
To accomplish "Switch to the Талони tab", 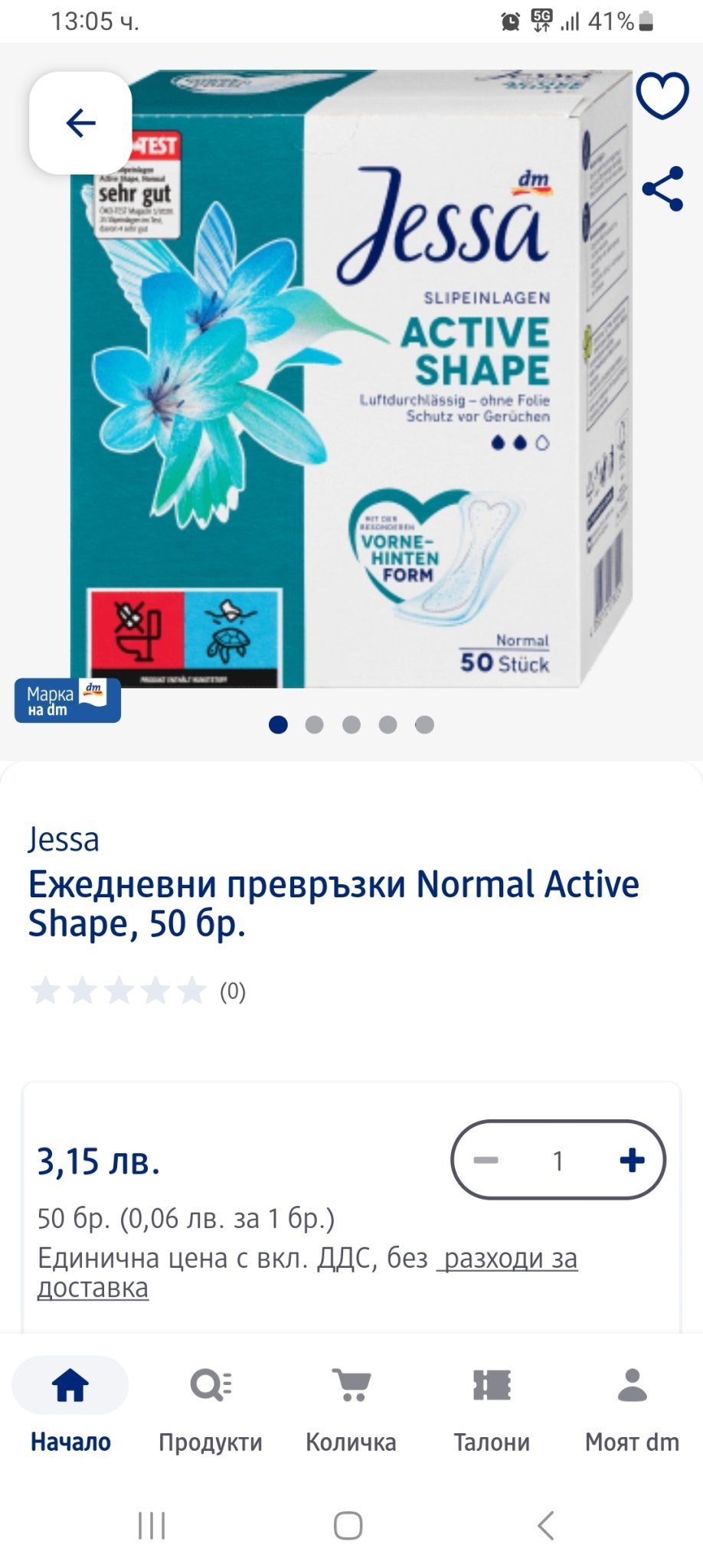I will coord(492,1407).
